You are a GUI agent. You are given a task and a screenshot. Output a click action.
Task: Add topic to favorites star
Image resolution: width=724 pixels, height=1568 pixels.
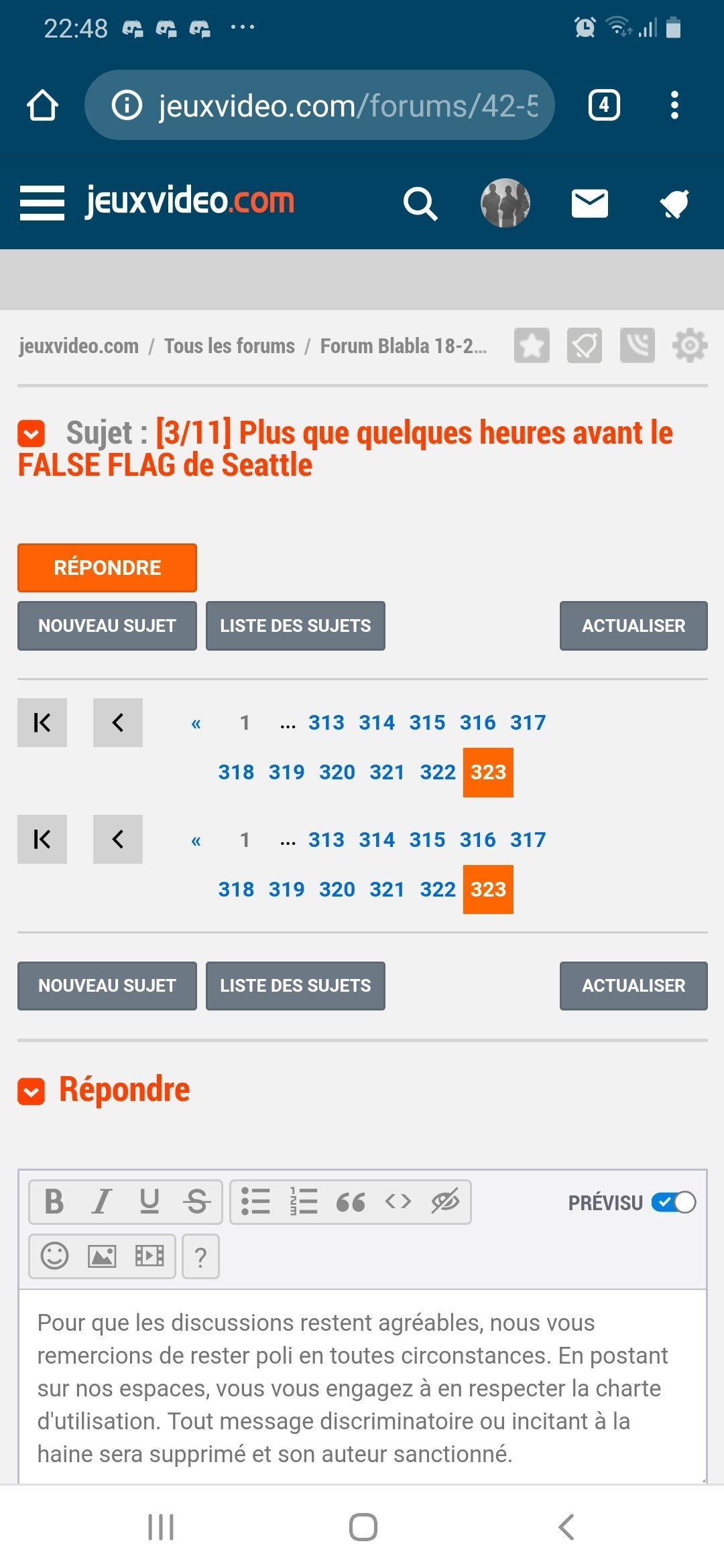coord(532,345)
